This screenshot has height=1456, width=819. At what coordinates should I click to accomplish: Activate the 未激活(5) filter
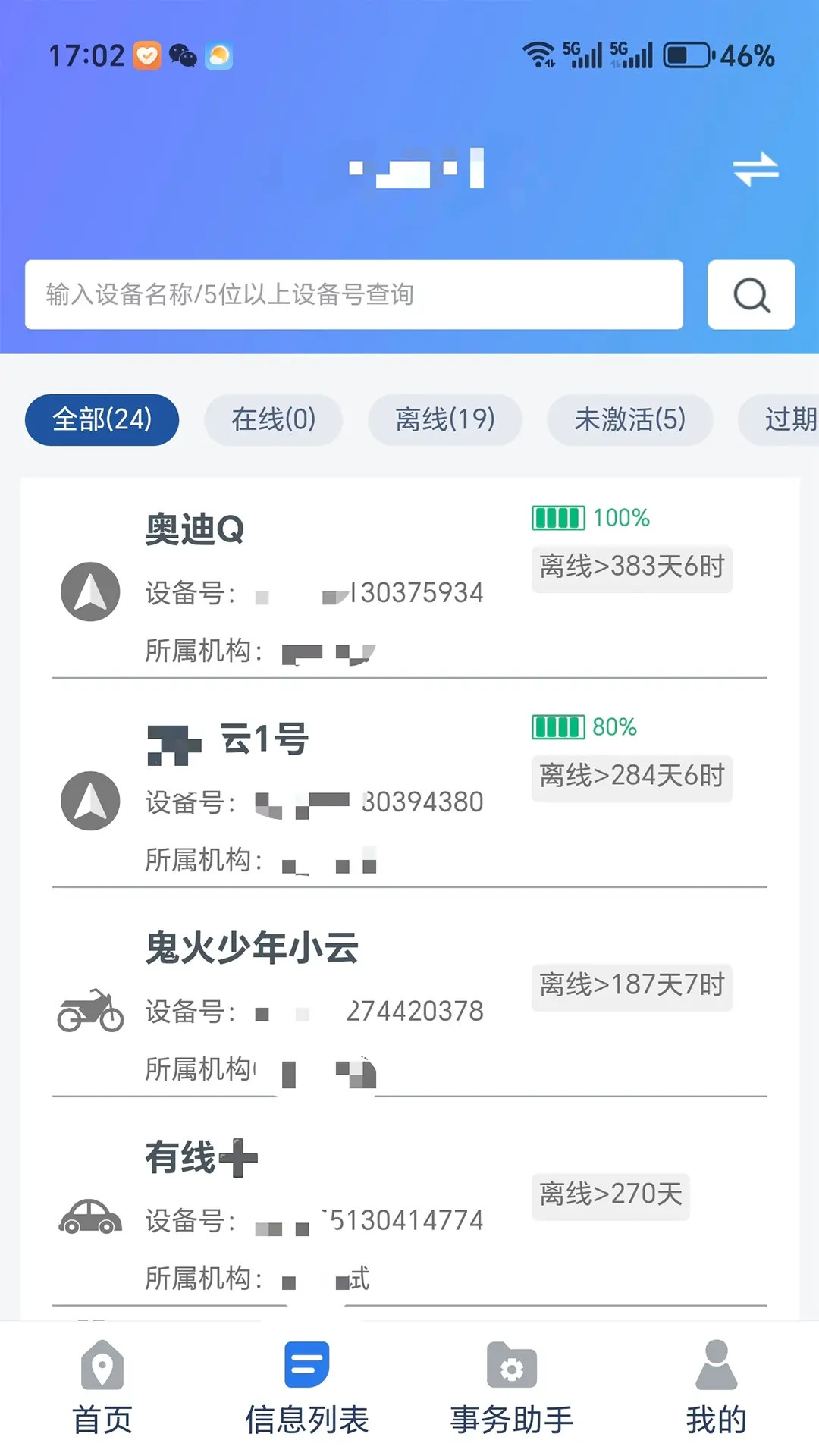629,420
